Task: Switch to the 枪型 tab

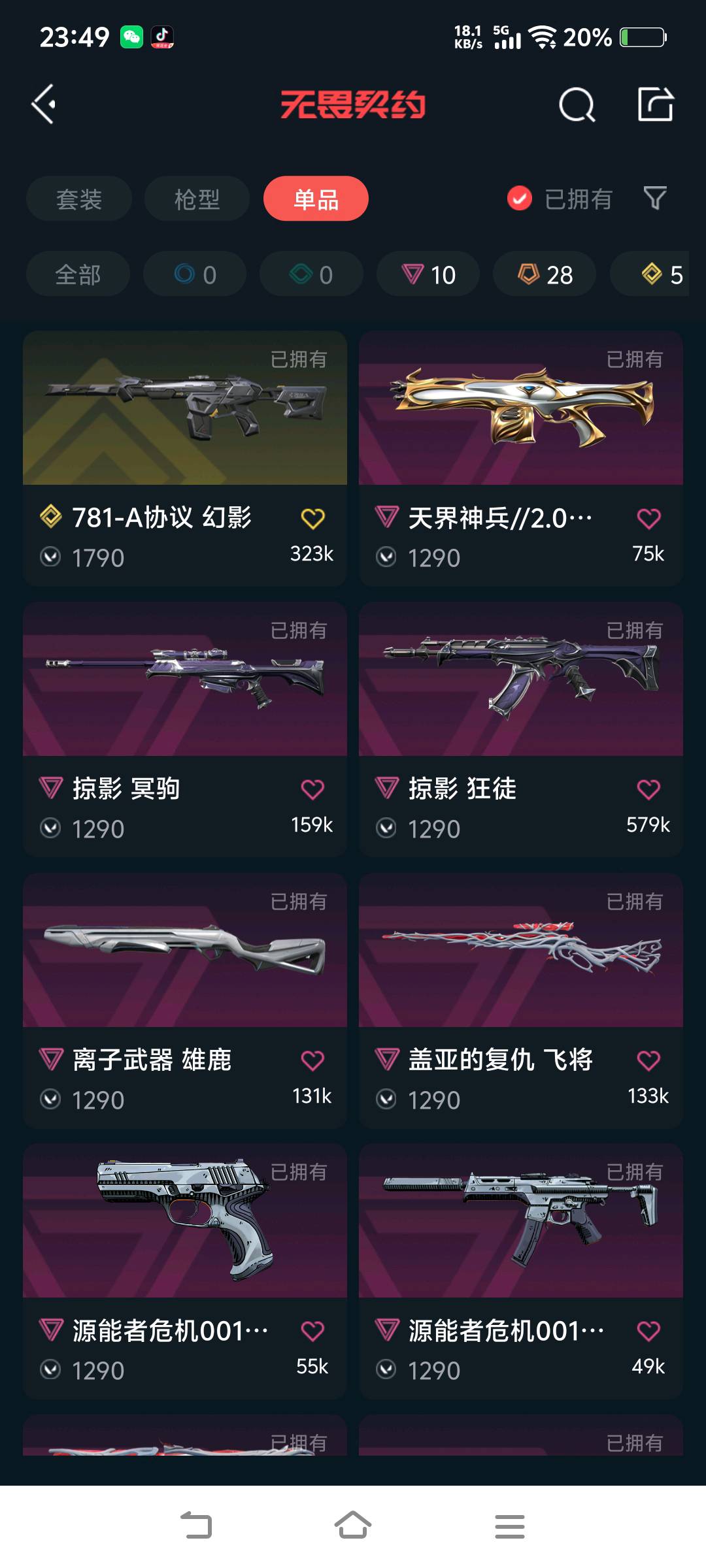Action: [x=197, y=199]
